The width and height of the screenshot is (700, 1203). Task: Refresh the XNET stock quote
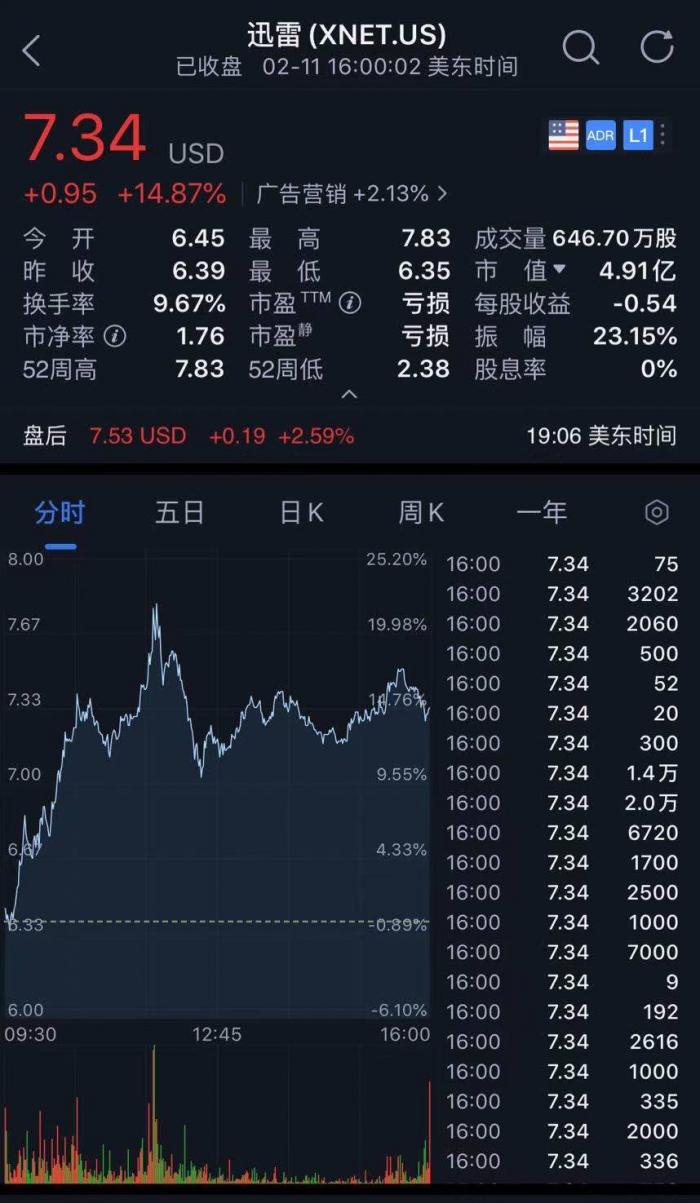pyautogui.click(x=657, y=47)
